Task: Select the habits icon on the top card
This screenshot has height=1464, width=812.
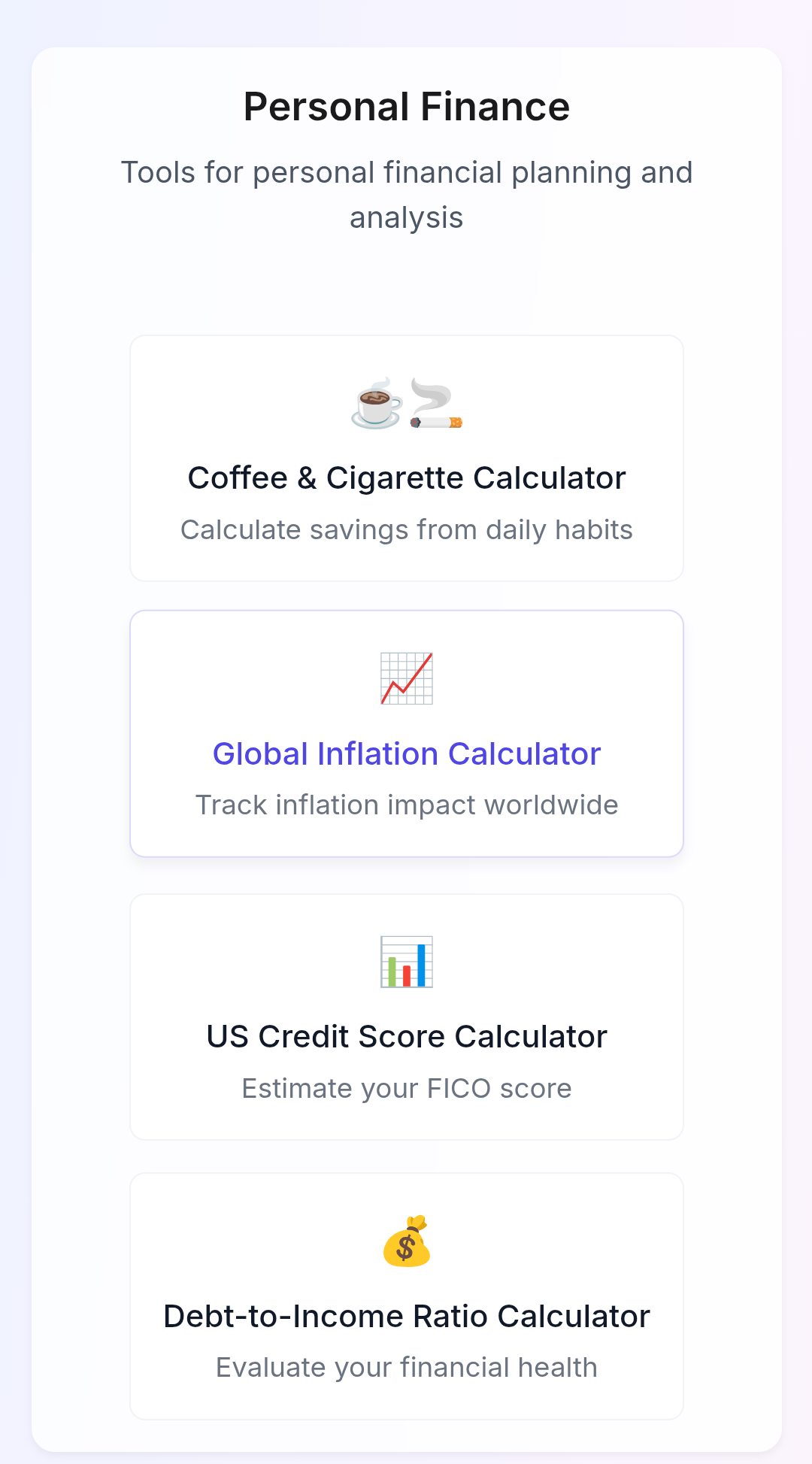Action: [406, 405]
